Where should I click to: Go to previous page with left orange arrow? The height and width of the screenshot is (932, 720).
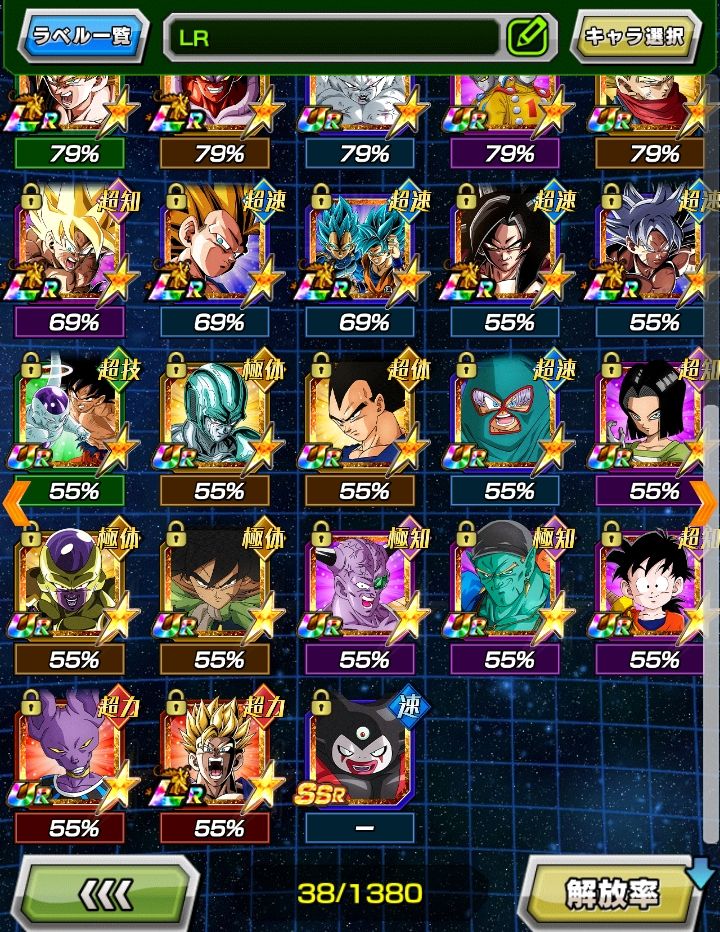15,503
